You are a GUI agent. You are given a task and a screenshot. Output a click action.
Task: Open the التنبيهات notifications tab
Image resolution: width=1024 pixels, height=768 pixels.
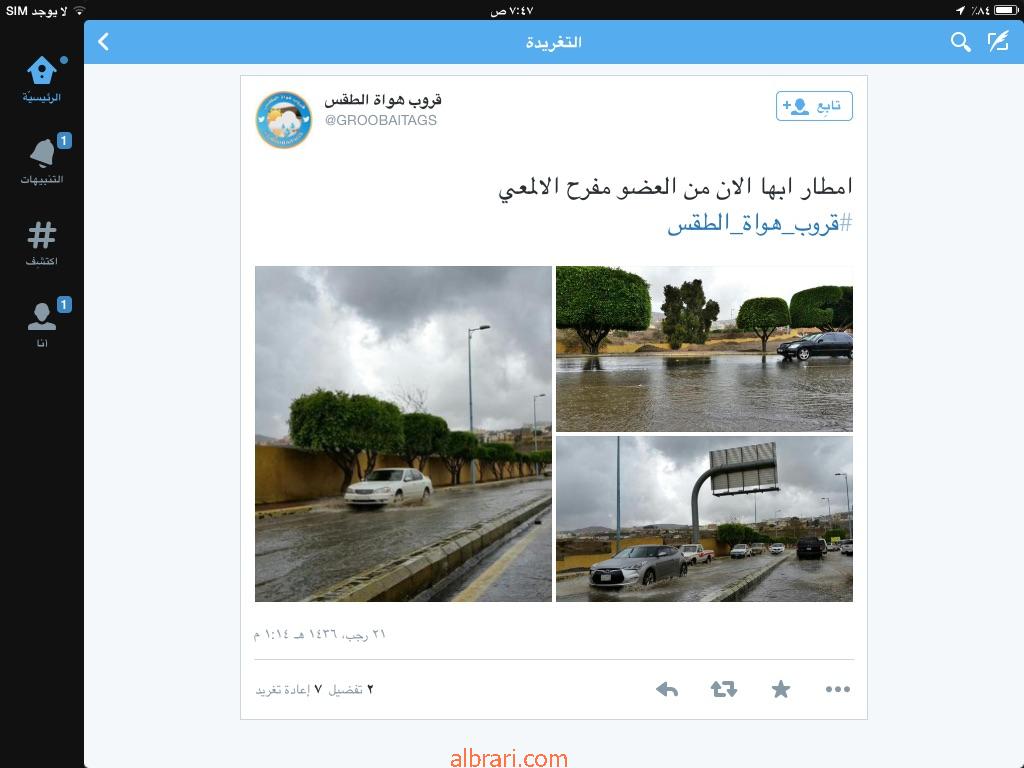tap(42, 161)
